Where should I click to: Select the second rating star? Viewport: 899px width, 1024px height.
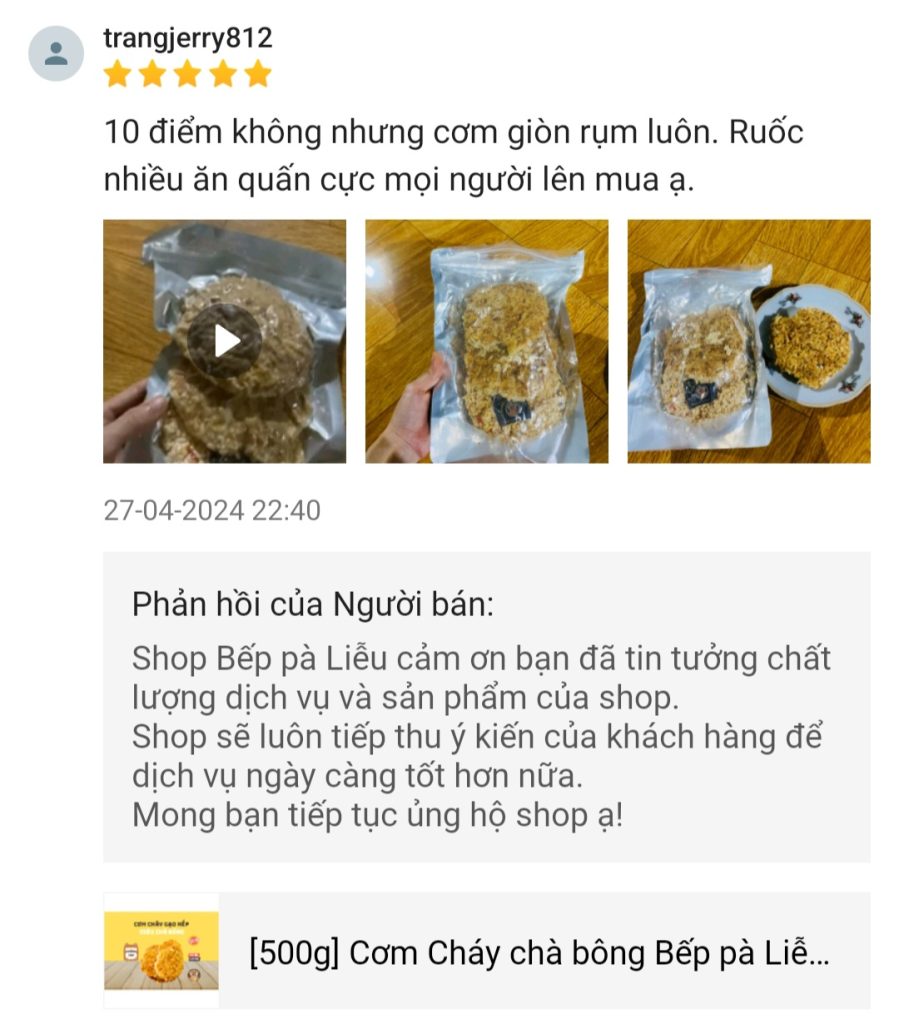[153, 73]
